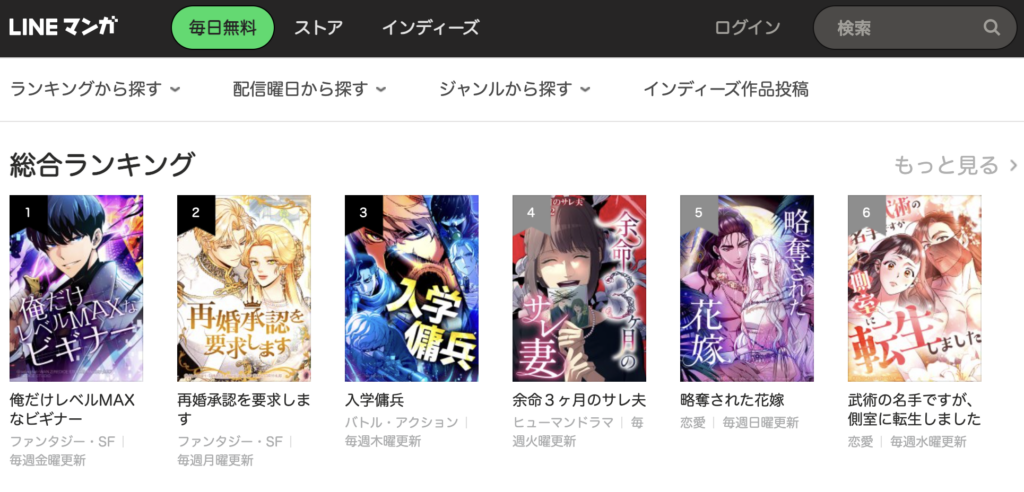The height and width of the screenshot is (492, 1024).
Task: Open the manga 武術の名手ですが、側室に転生しました
Action: (x=915, y=288)
